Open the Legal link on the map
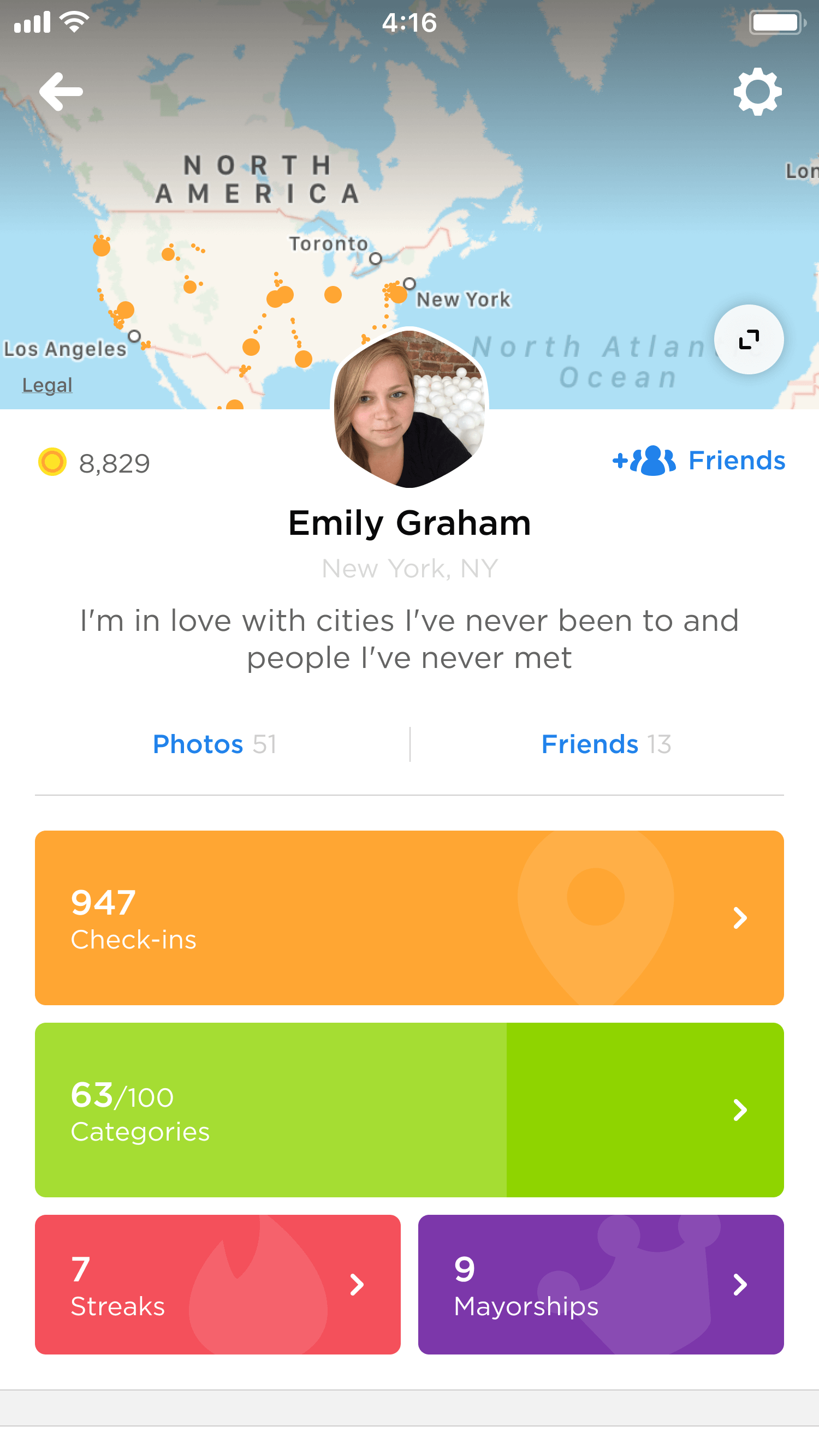 (x=47, y=385)
